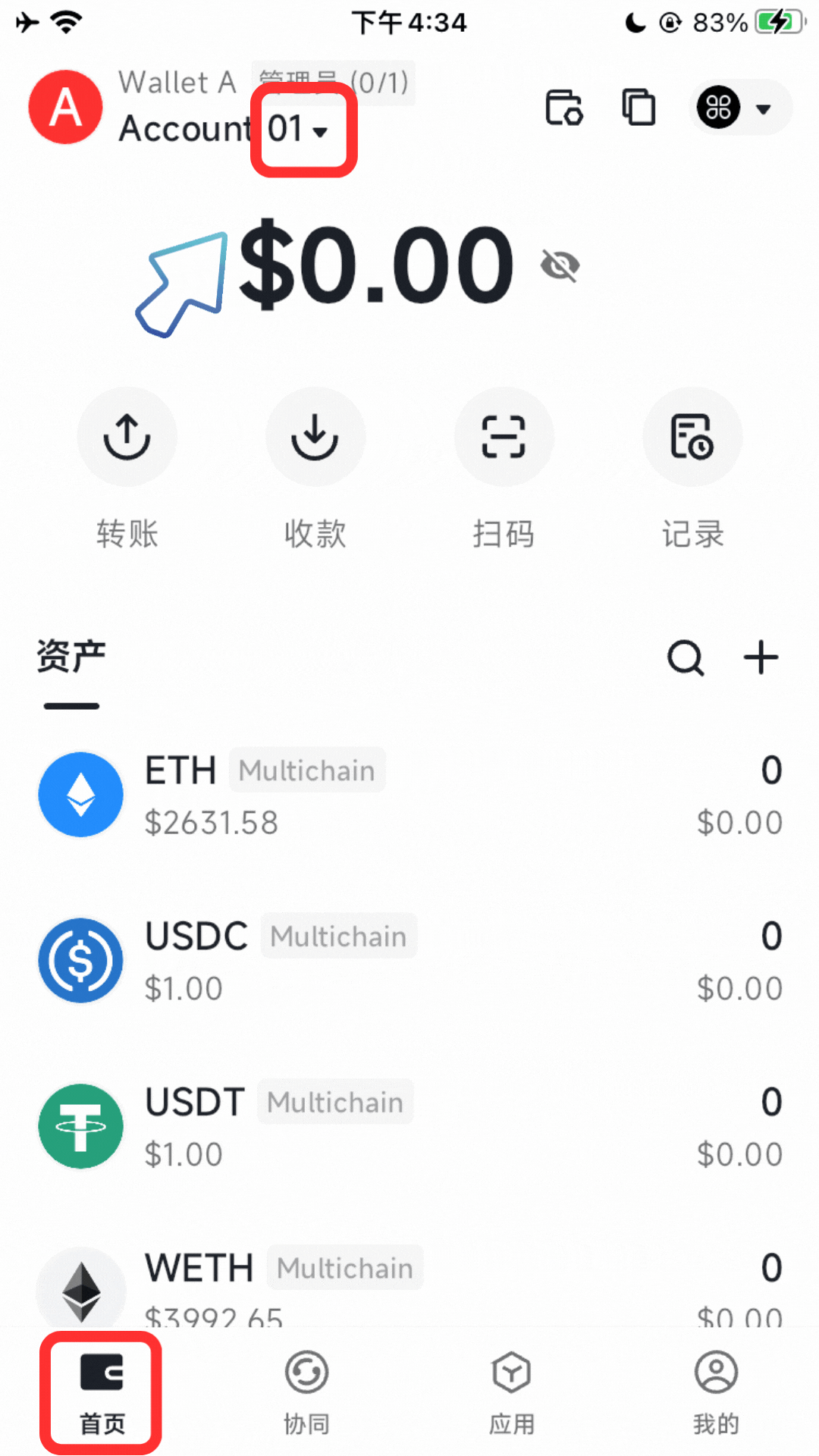Search the asset list
Viewport: 819px width, 1456px height.
pyautogui.click(x=686, y=657)
